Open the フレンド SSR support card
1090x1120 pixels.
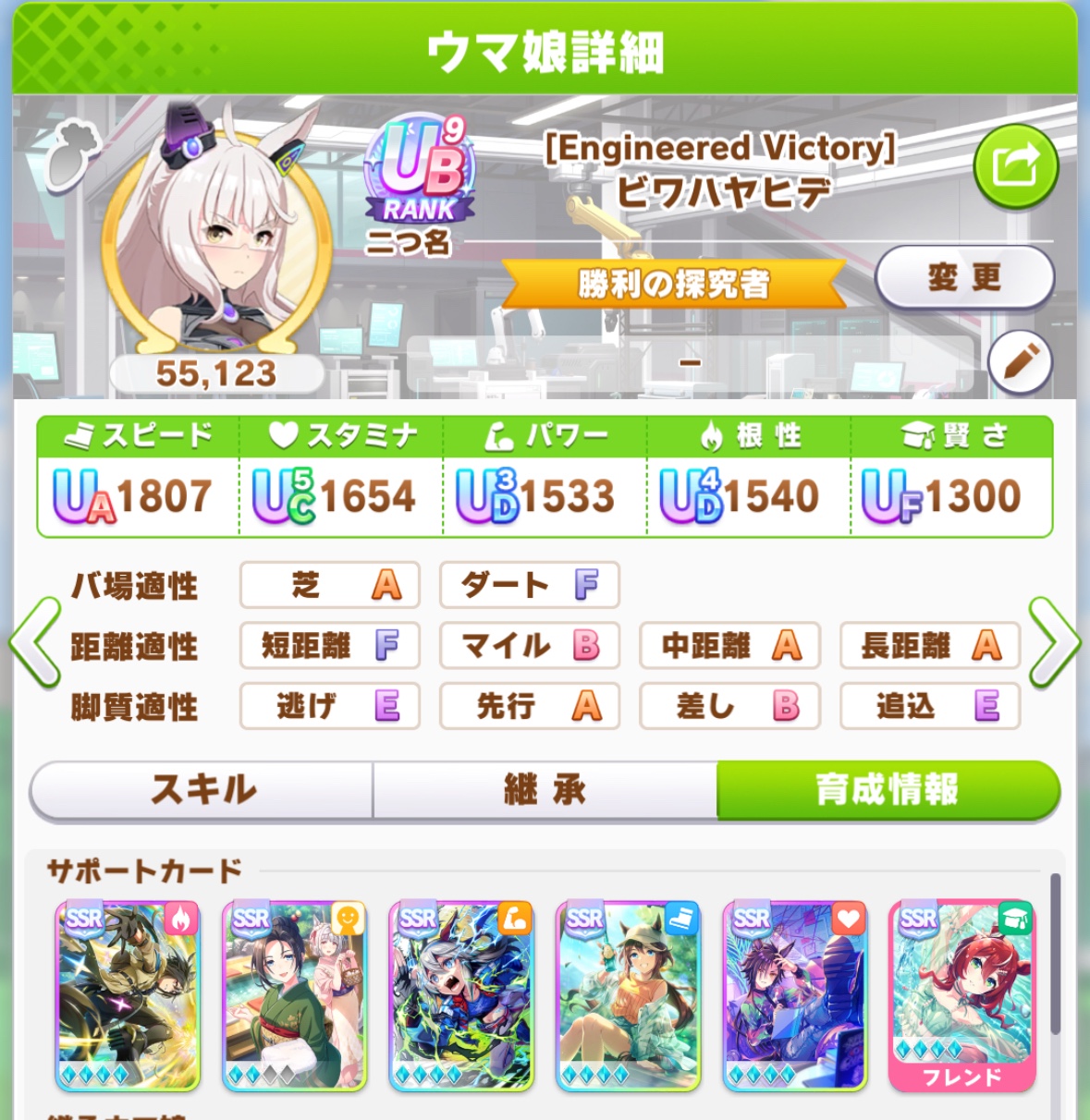point(961,995)
